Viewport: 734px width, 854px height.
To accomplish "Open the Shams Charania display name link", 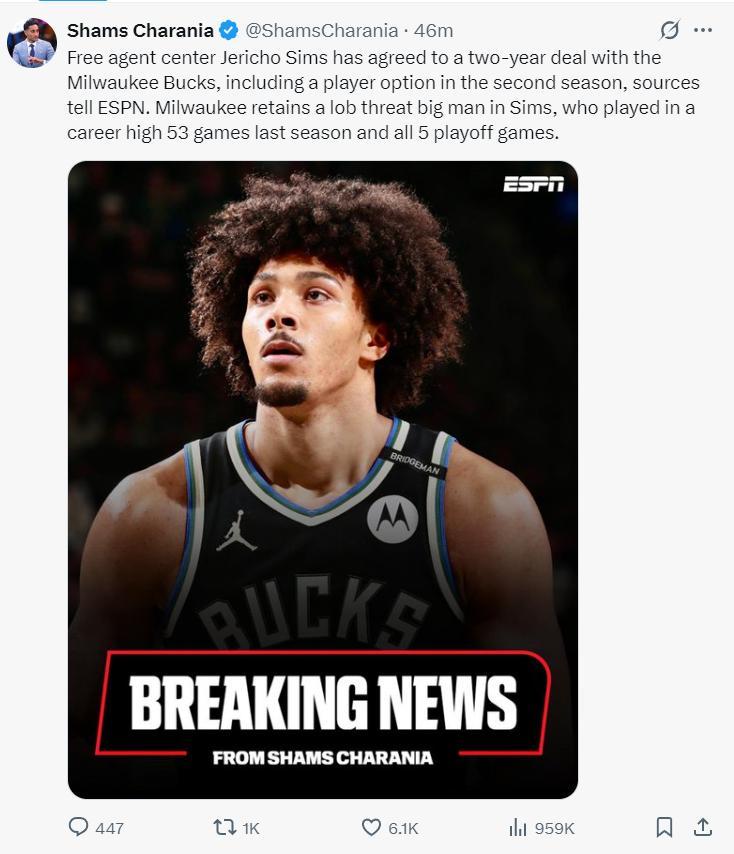I will click(x=140, y=31).
